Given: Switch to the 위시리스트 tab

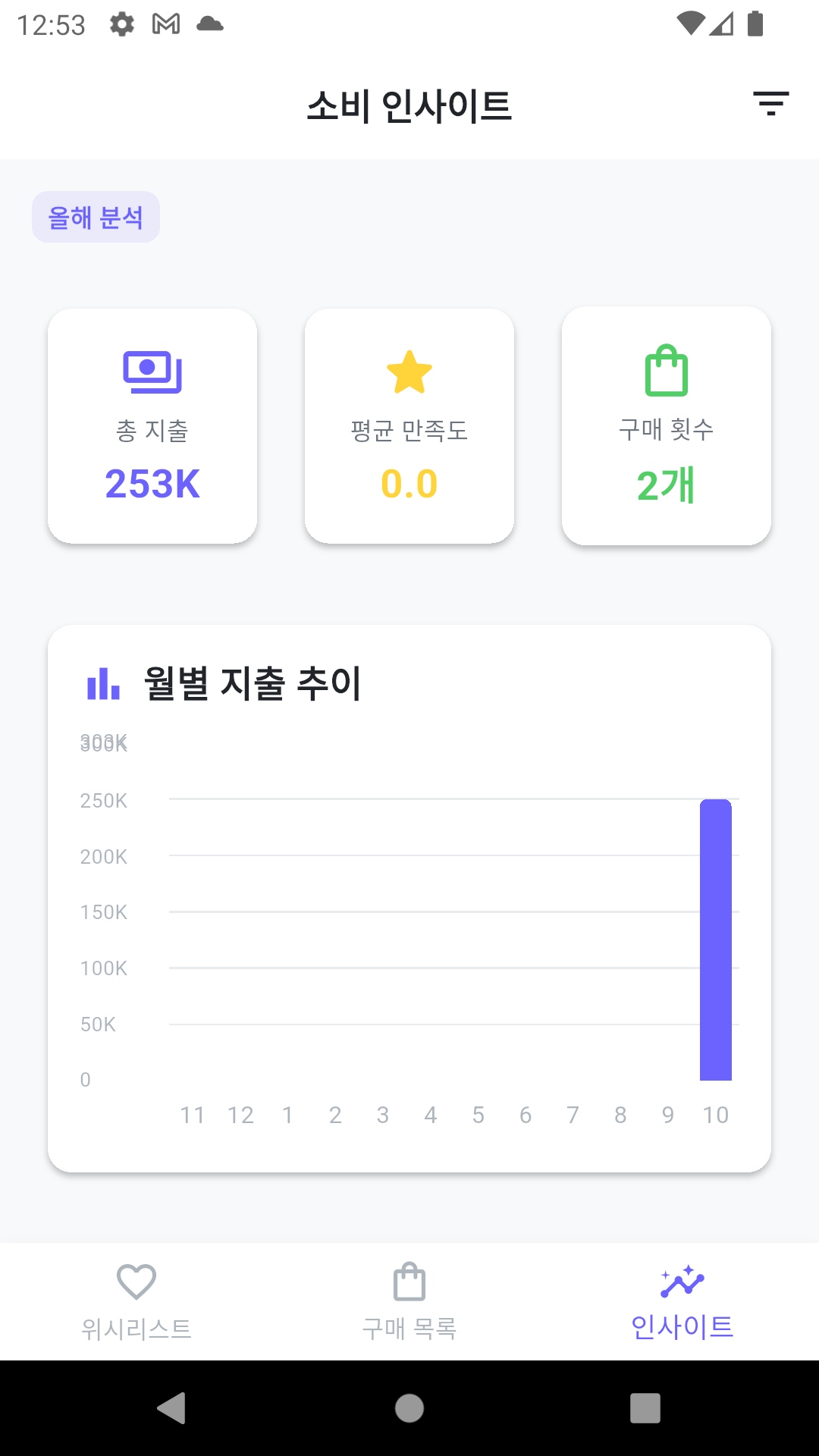Looking at the screenshot, I should (136, 1301).
